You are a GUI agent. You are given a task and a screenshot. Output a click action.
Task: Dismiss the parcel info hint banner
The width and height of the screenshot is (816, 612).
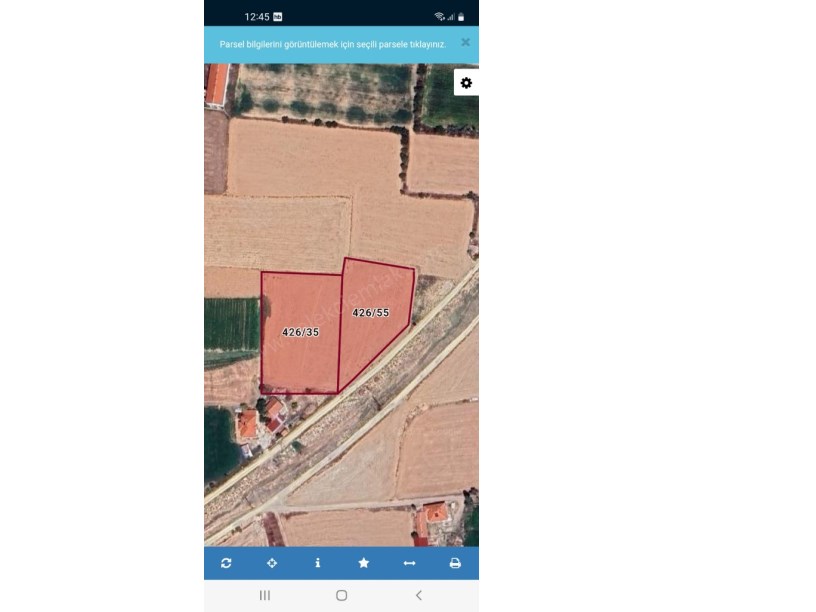click(x=465, y=42)
